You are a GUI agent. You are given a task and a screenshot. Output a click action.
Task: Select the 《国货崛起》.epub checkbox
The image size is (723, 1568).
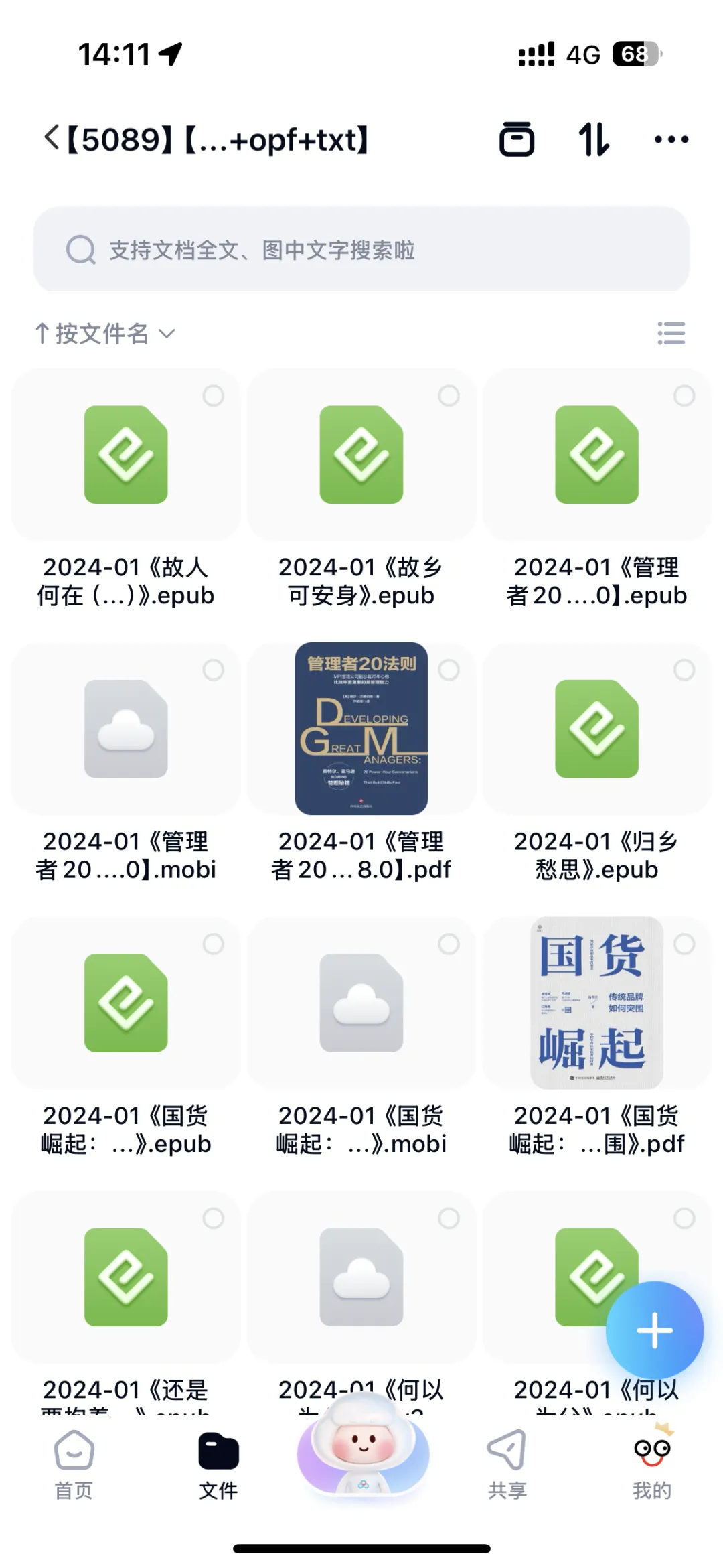214,944
